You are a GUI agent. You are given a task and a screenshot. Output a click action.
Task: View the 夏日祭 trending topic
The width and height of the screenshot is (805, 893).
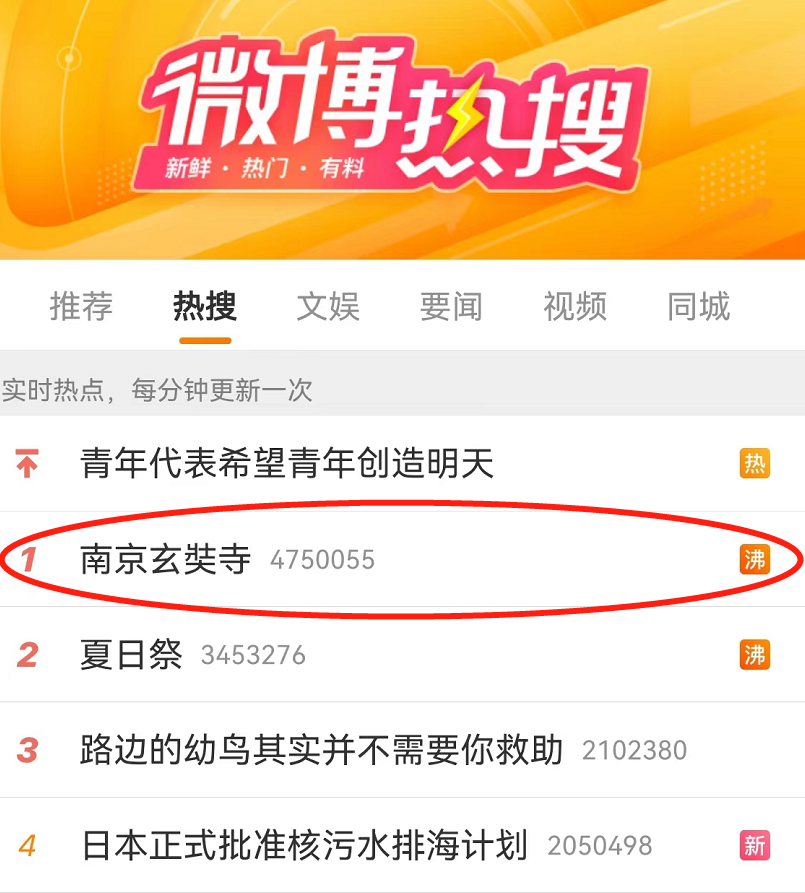point(131,655)
